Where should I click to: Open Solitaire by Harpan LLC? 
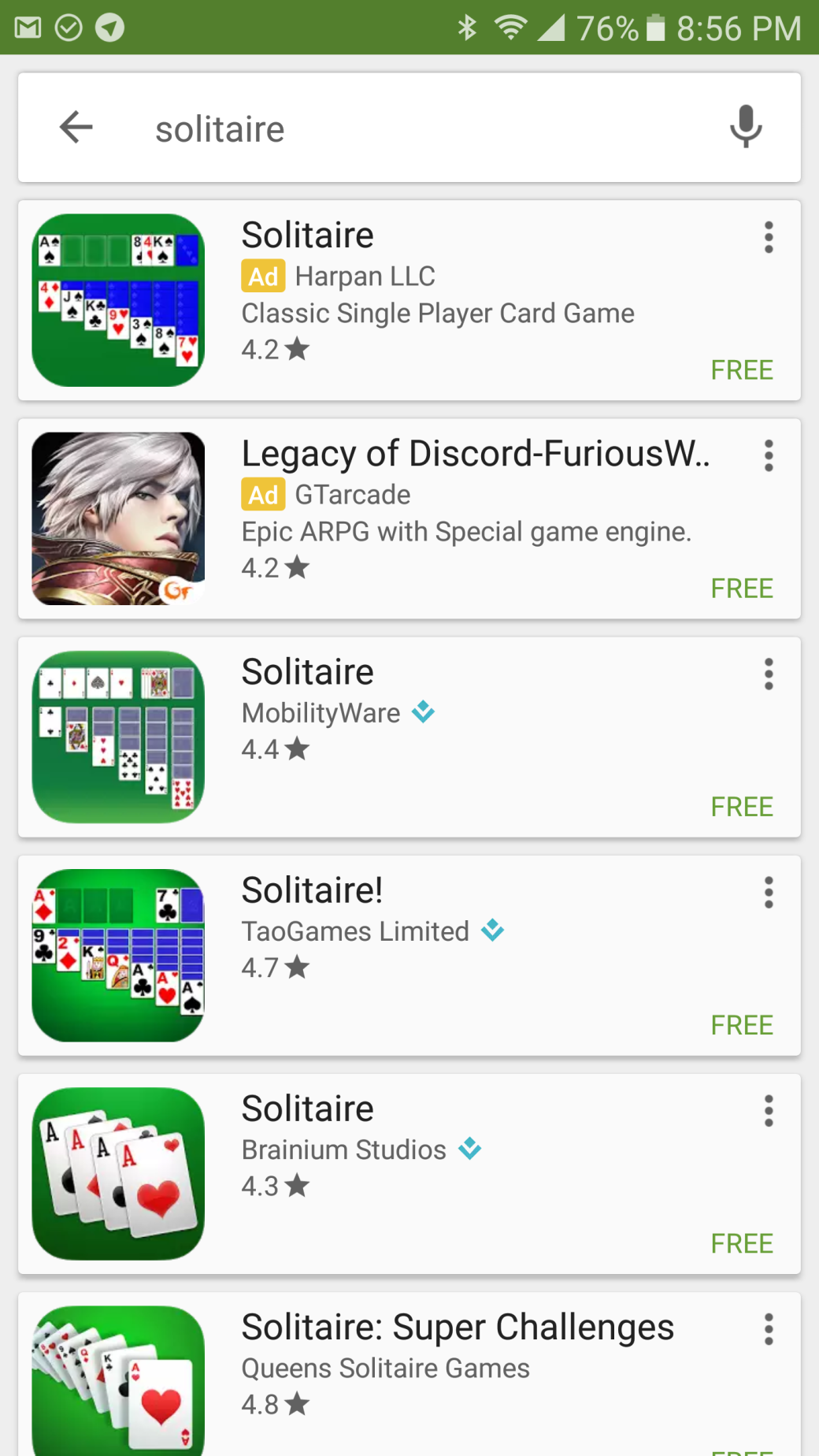[x=409, y=300]
